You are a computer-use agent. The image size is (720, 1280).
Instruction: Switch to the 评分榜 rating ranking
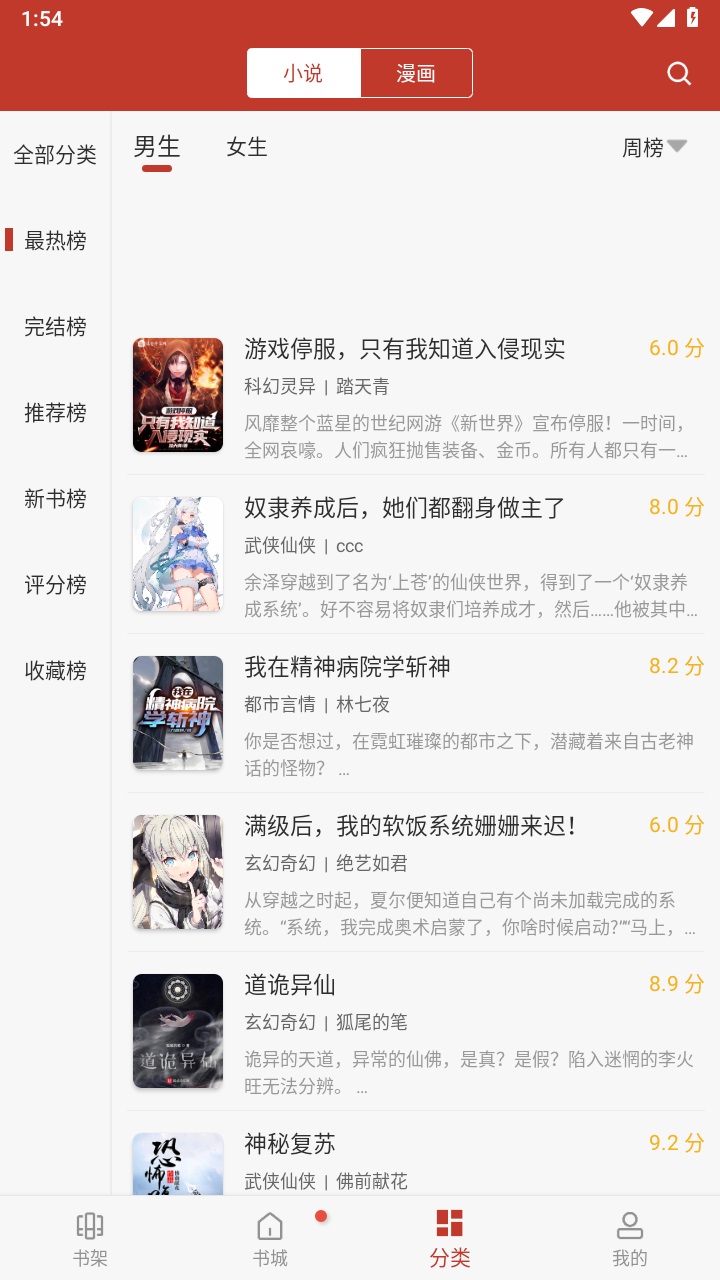coord(54,586)
